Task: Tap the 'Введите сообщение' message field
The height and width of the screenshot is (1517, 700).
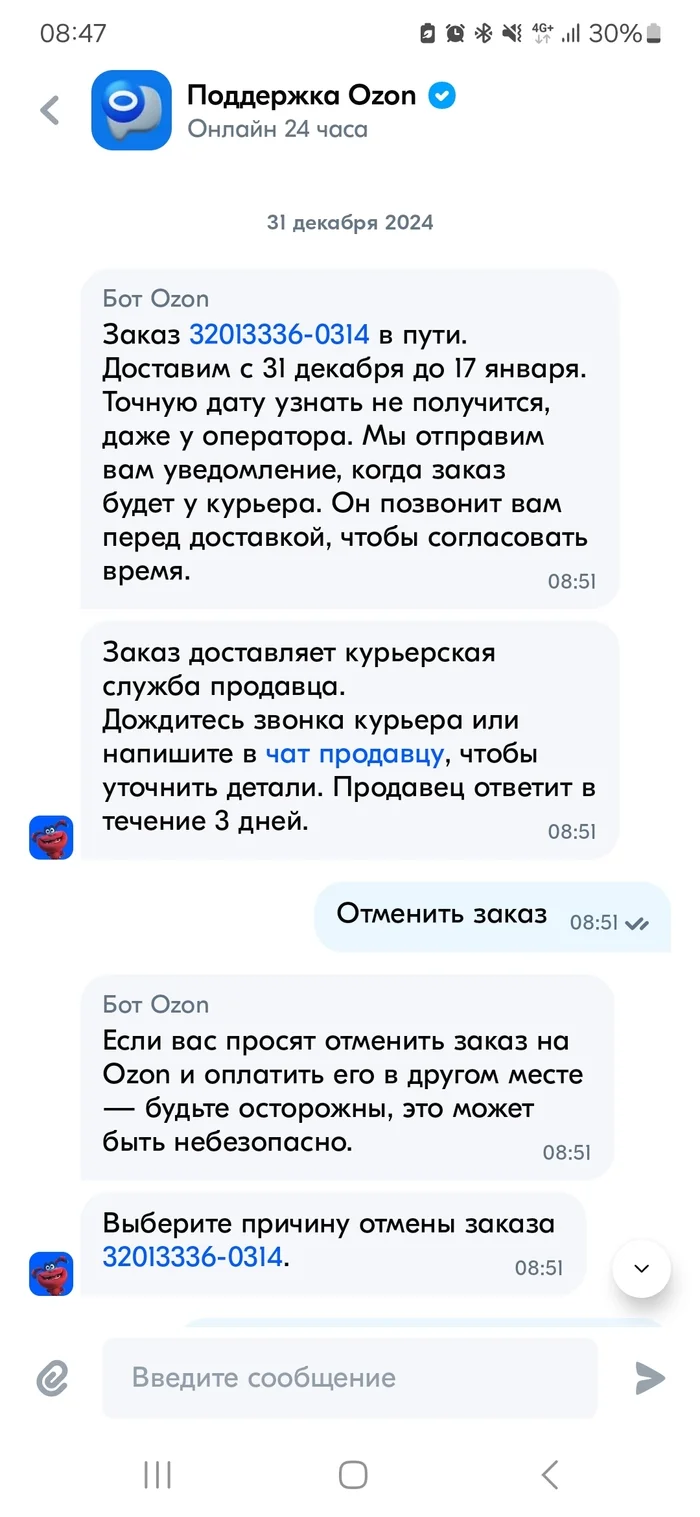Action: point(350,1378)
